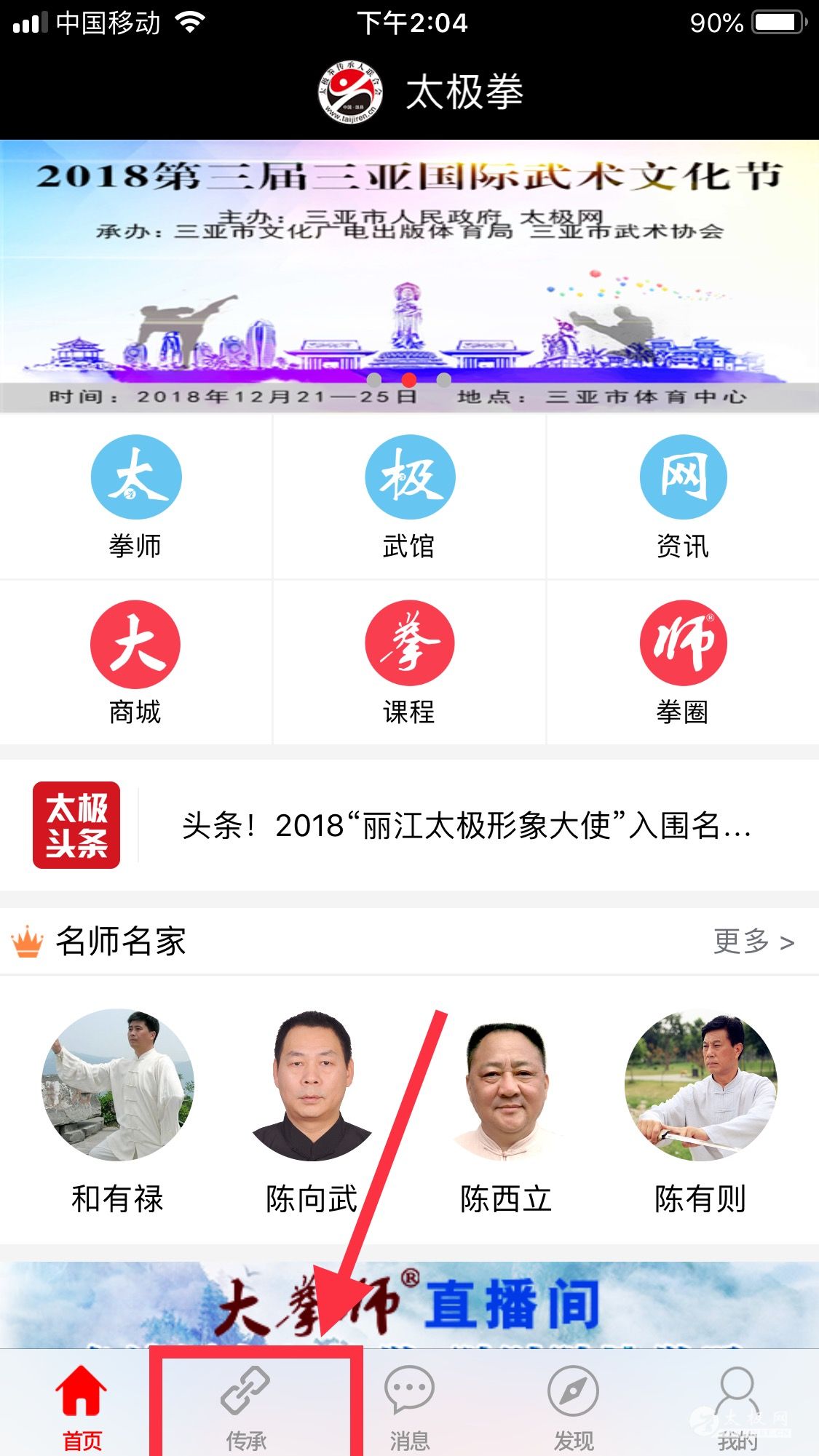The width and height of the screenshot is (819, 1456).
Task: Open the 2018 三亚国际武术文化节 banner
Action: click(x=409, y=275)
